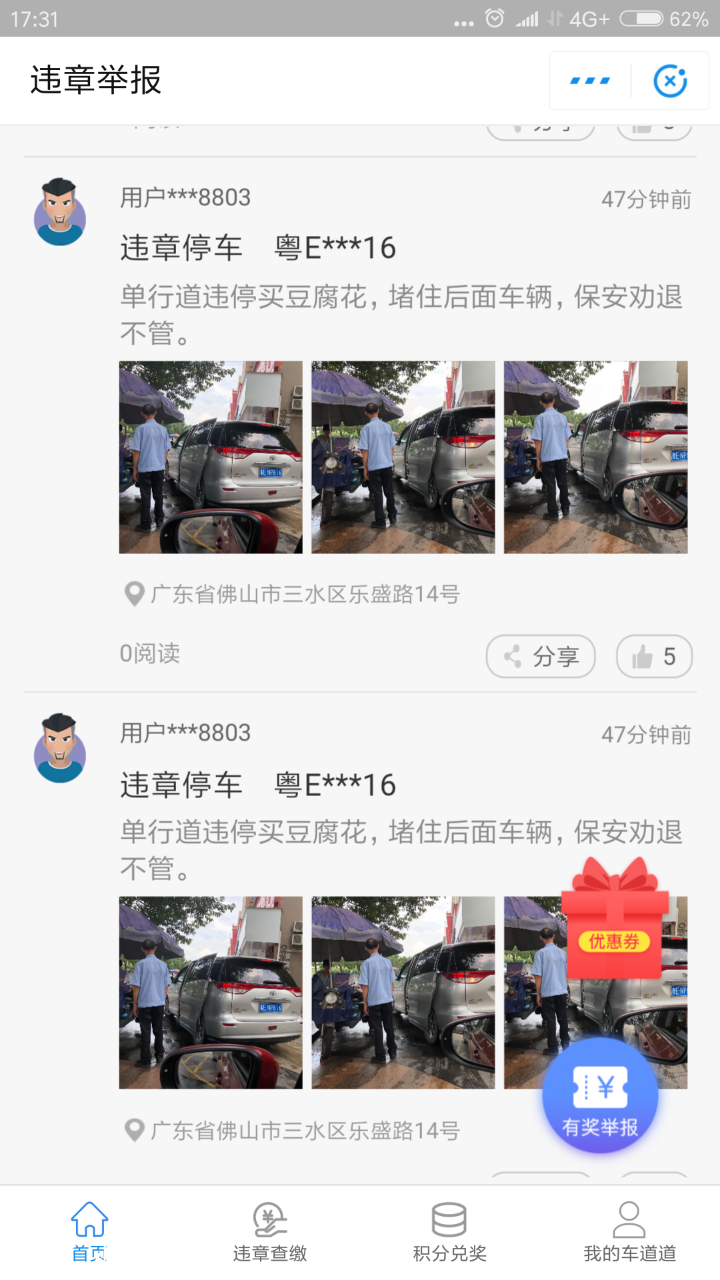This screenshot has width=720, height=1280.
Task: Switch to the 违章查缴 tab
Action: (x=270, y=1233)
